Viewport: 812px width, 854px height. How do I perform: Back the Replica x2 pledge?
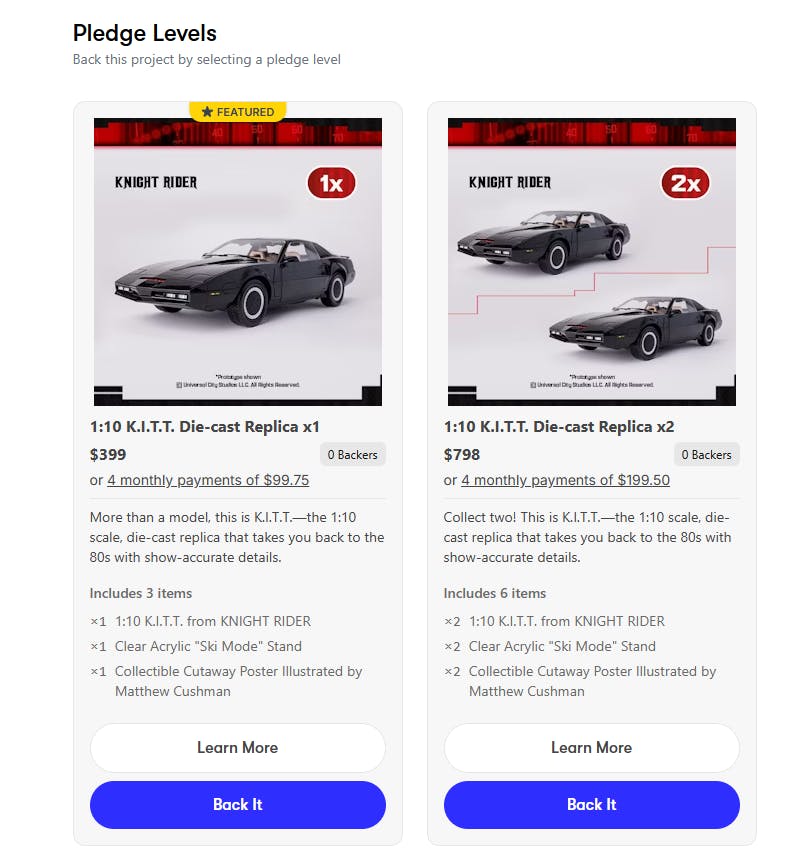tap(591, 805)
